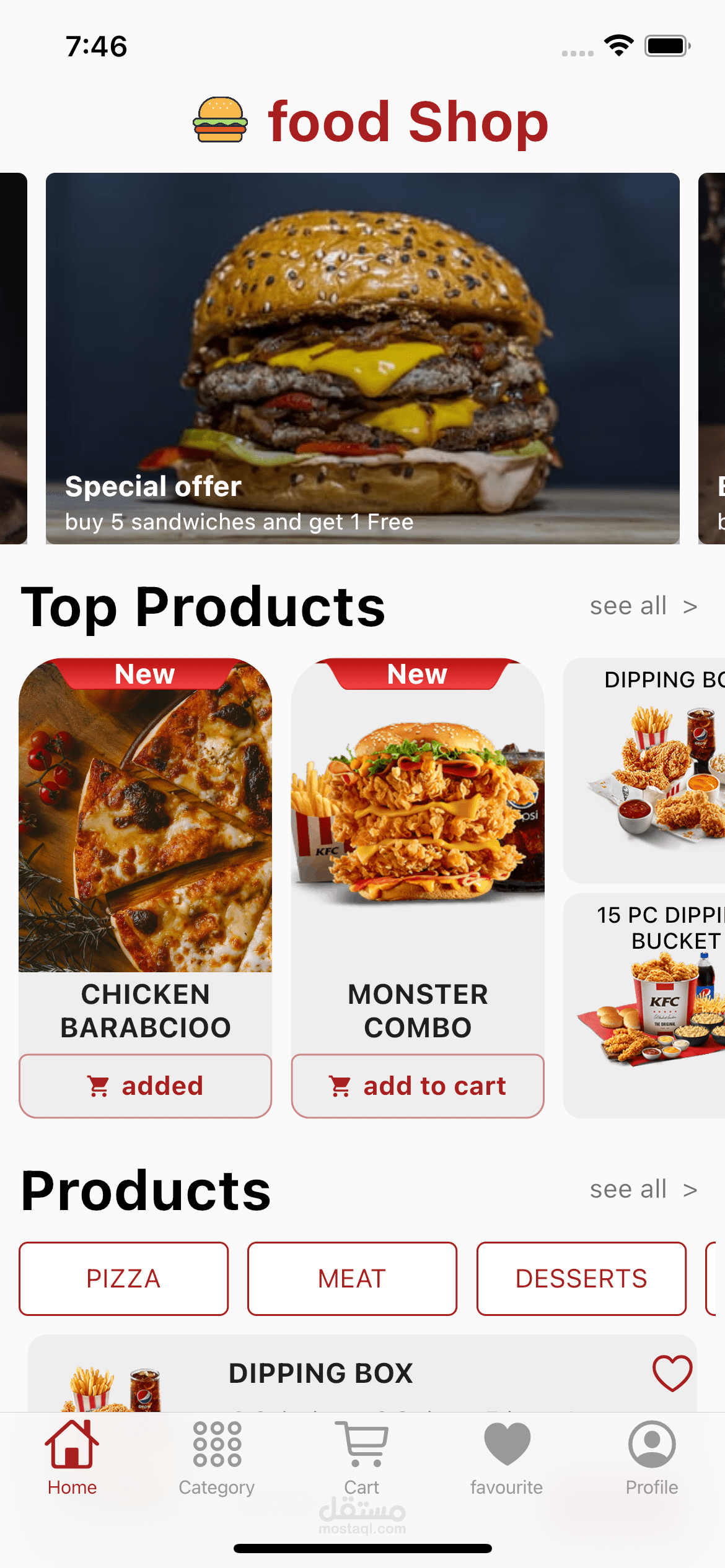Open the Monster Combo product card
Viewport: 725px width, 1568px height.
pyautogui.click(x=418, y=855)
